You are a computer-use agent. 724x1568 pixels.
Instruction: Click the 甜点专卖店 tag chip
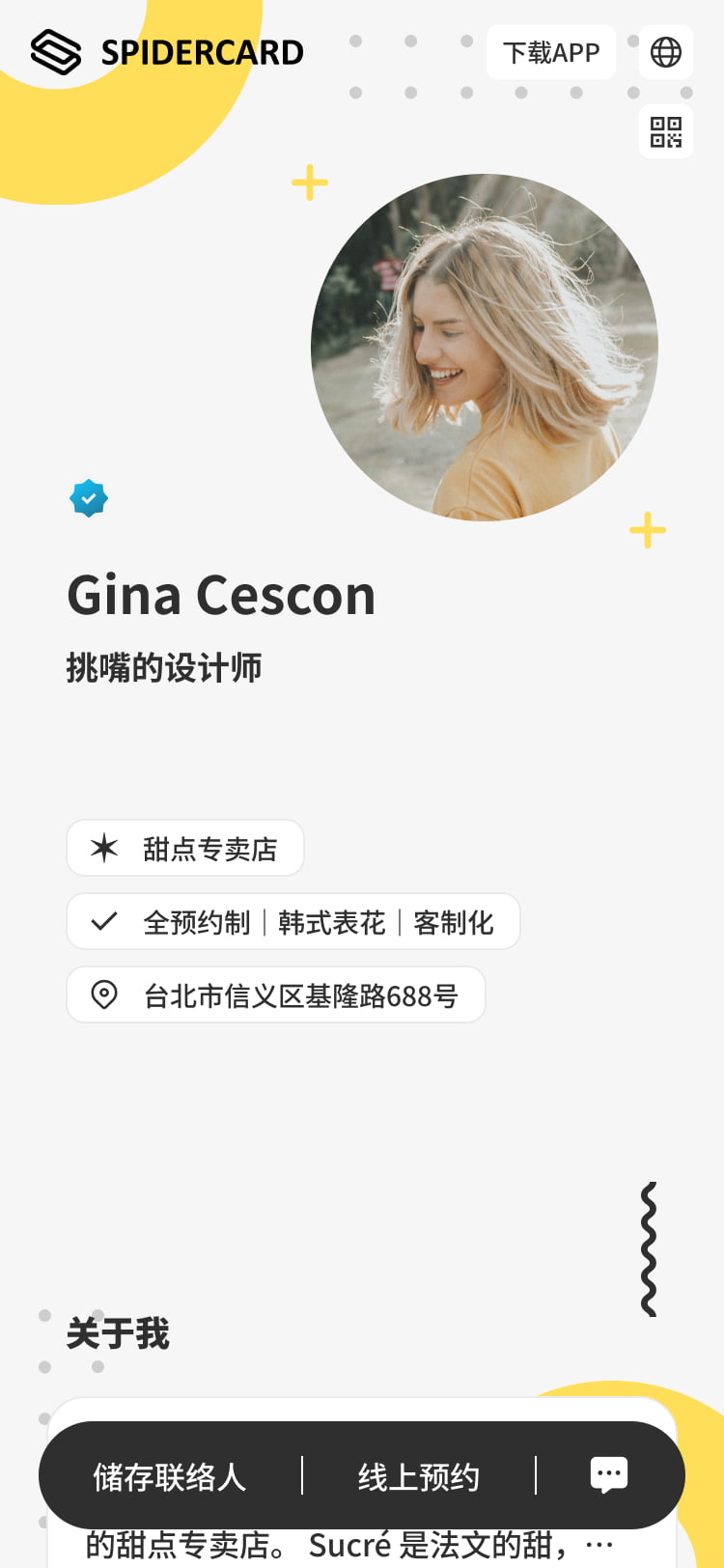185,848
